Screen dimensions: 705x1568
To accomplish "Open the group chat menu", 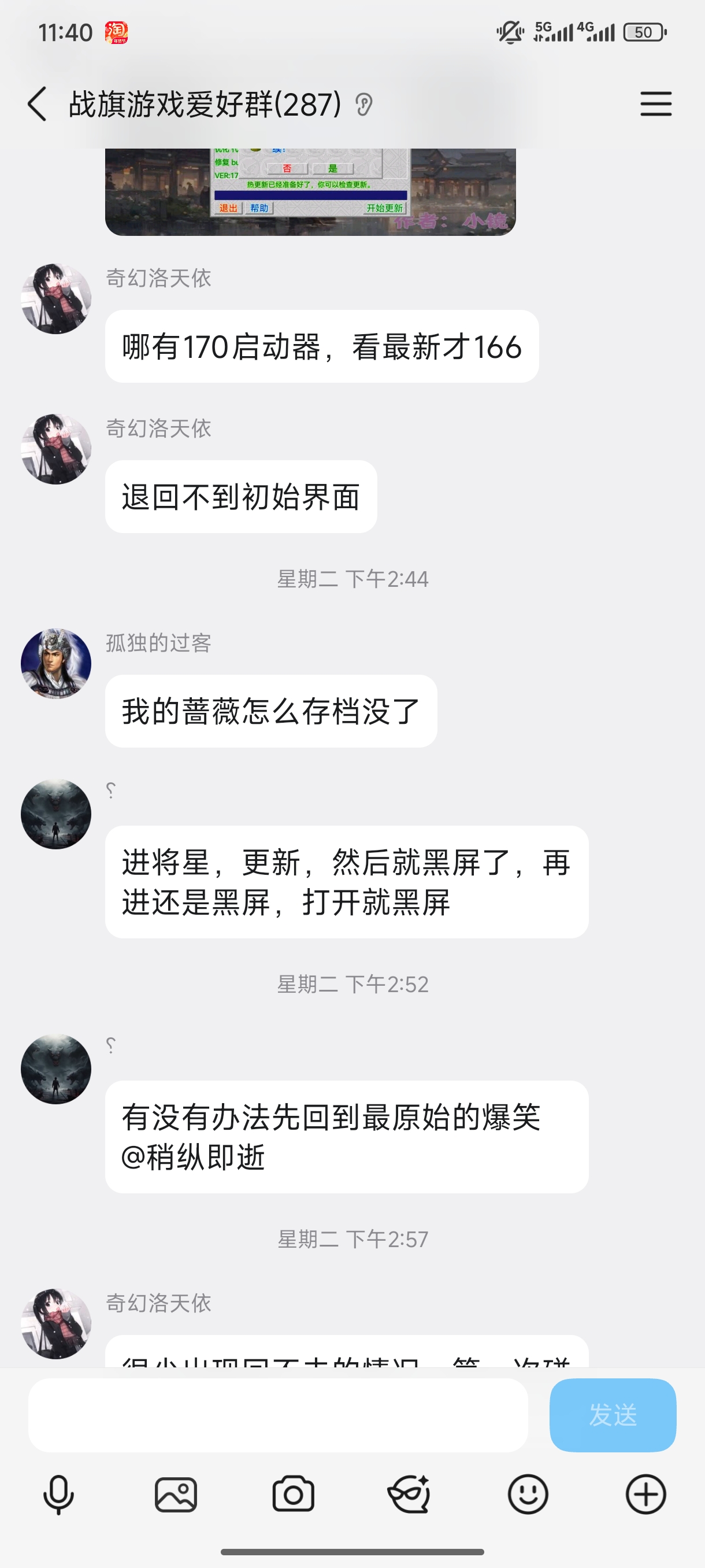I will tap(655, 104).
